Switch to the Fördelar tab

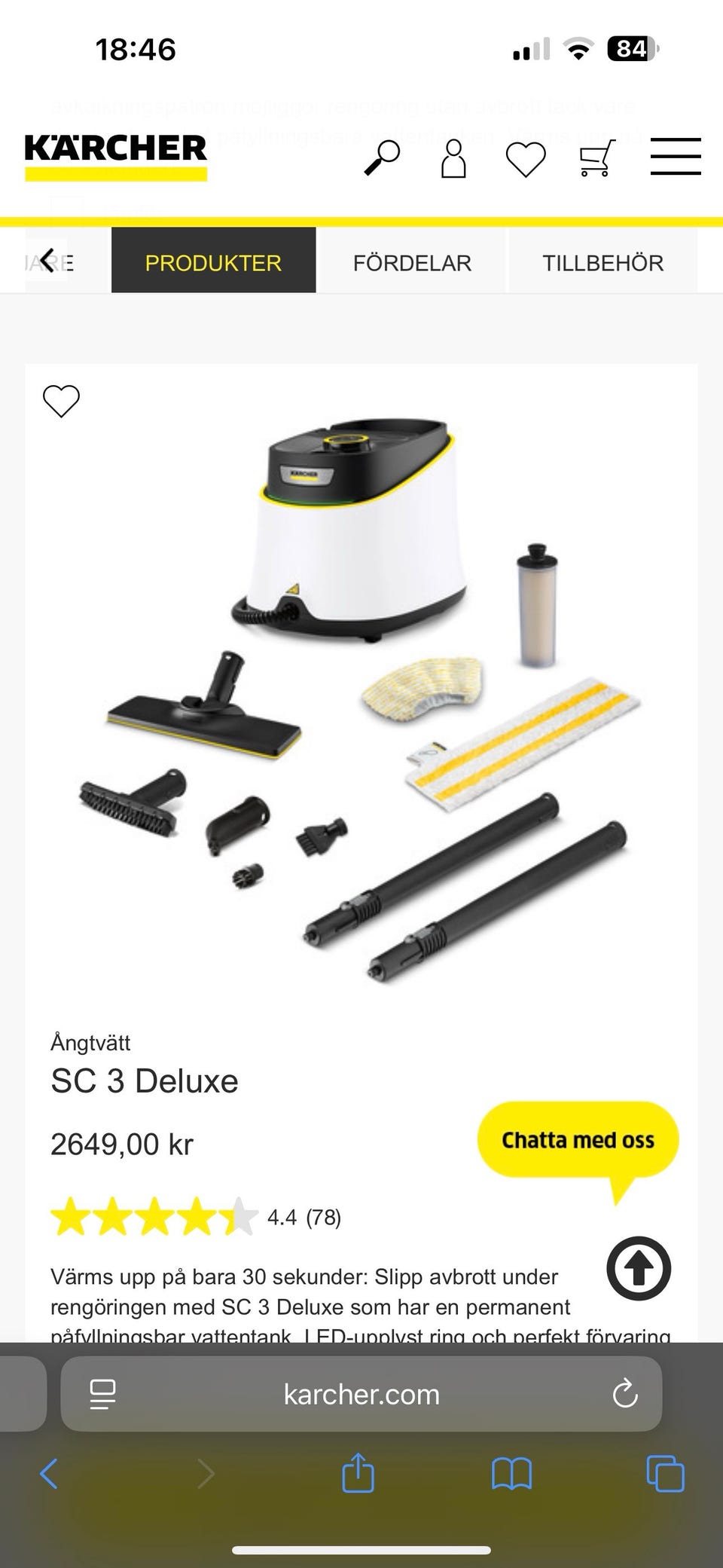click(411, 263)
